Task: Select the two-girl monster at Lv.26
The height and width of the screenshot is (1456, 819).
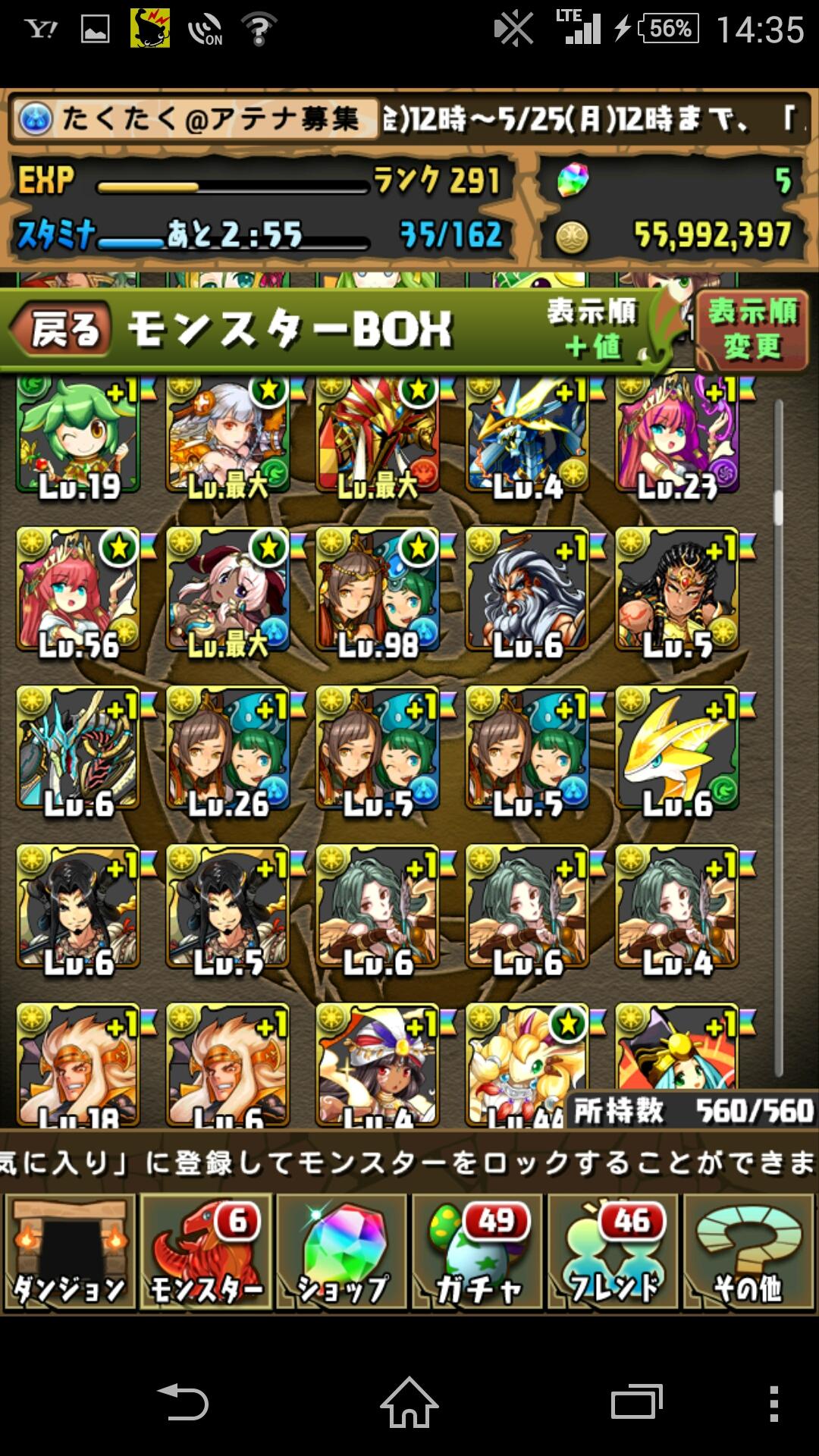Action: coord(227,749)
